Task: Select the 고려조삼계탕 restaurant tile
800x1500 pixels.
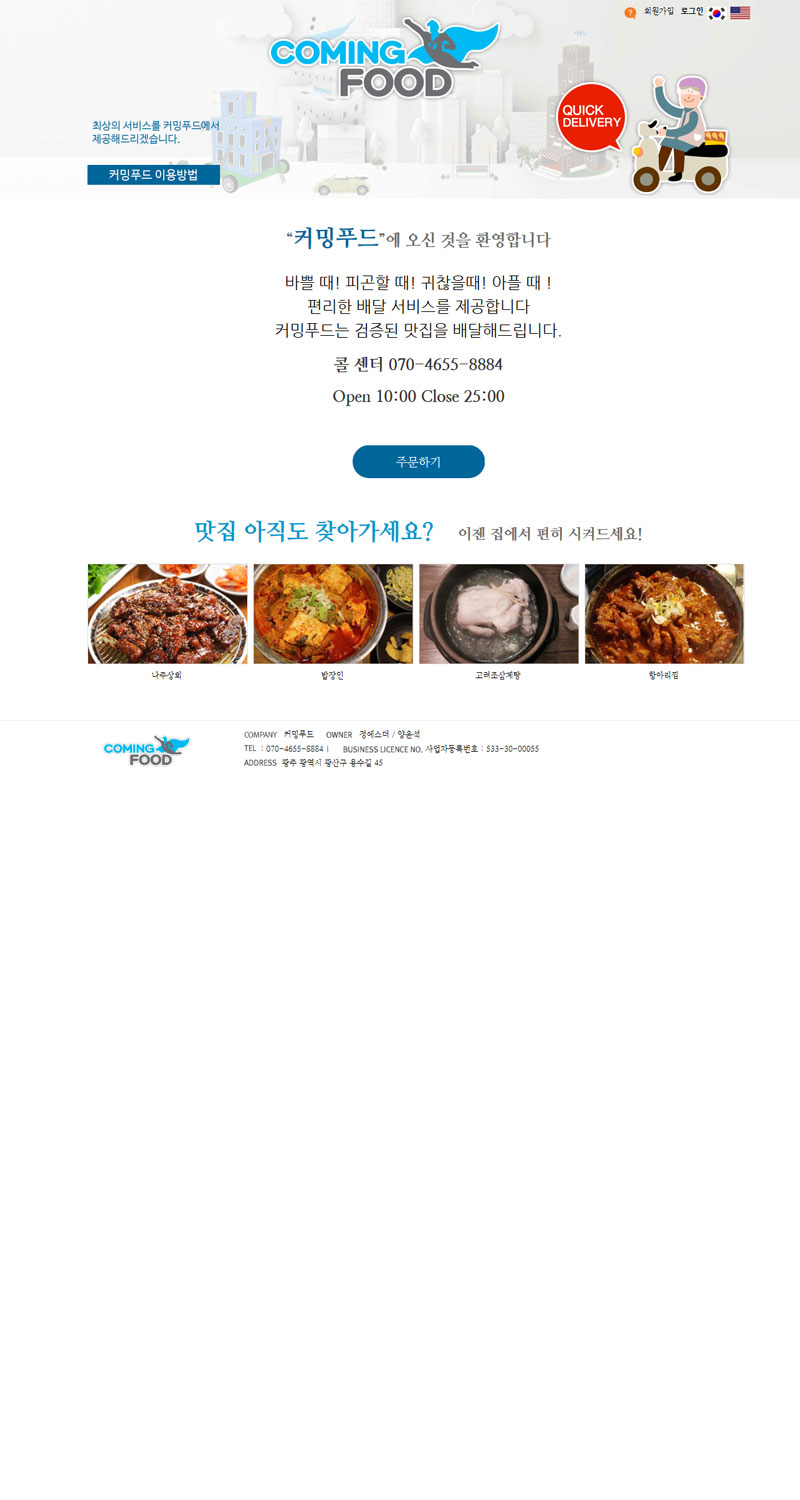Action: pyautogui.click(x=498, y=614)
